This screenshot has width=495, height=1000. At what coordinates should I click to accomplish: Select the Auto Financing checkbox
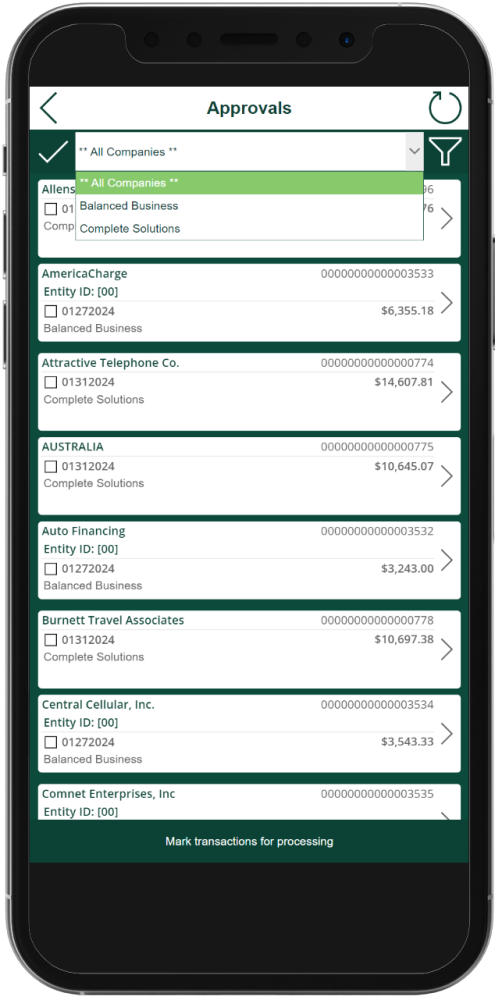(50, 569)
